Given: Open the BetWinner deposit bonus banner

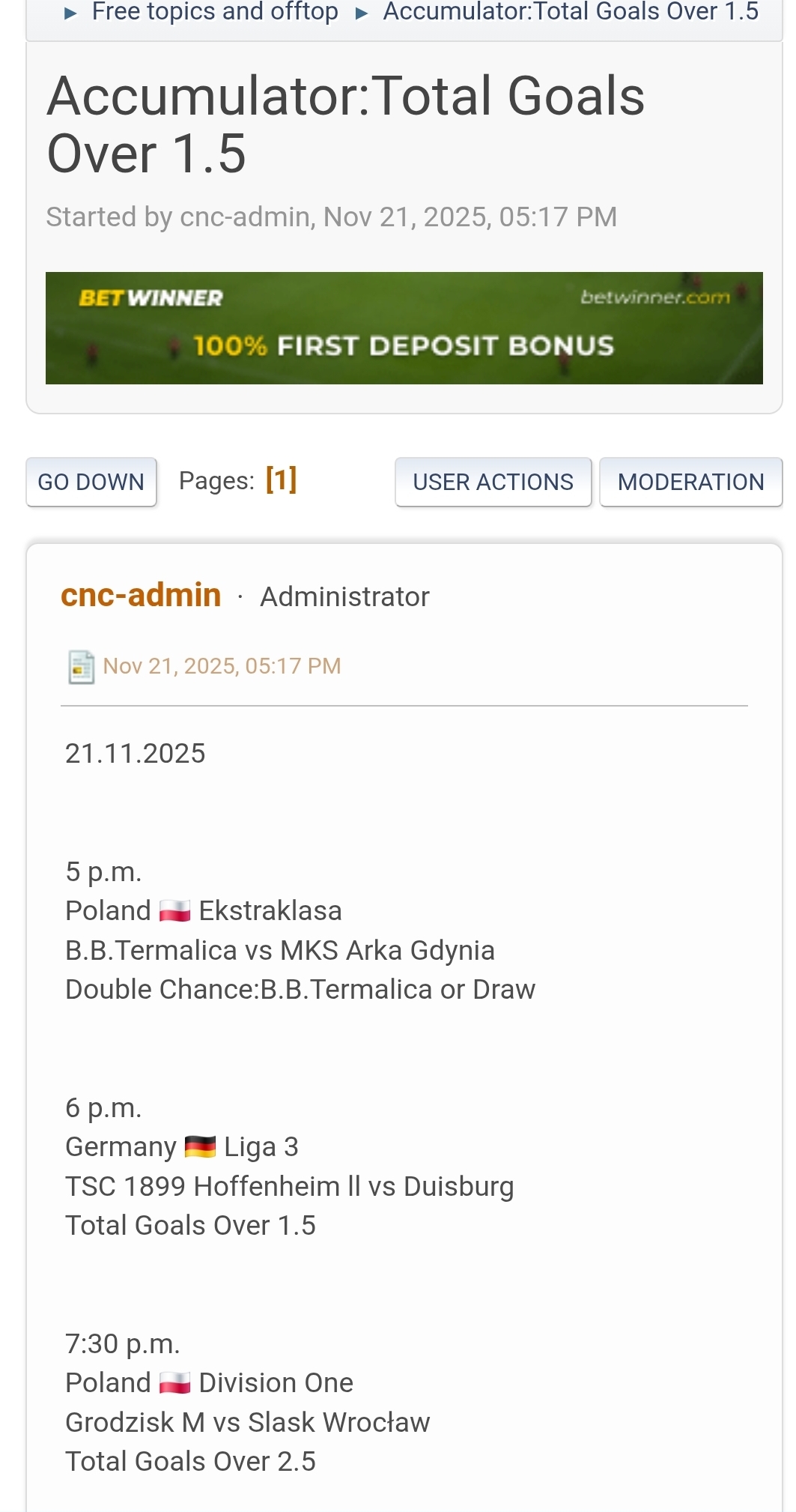Looking at the screenshot, I should point(404,328).
